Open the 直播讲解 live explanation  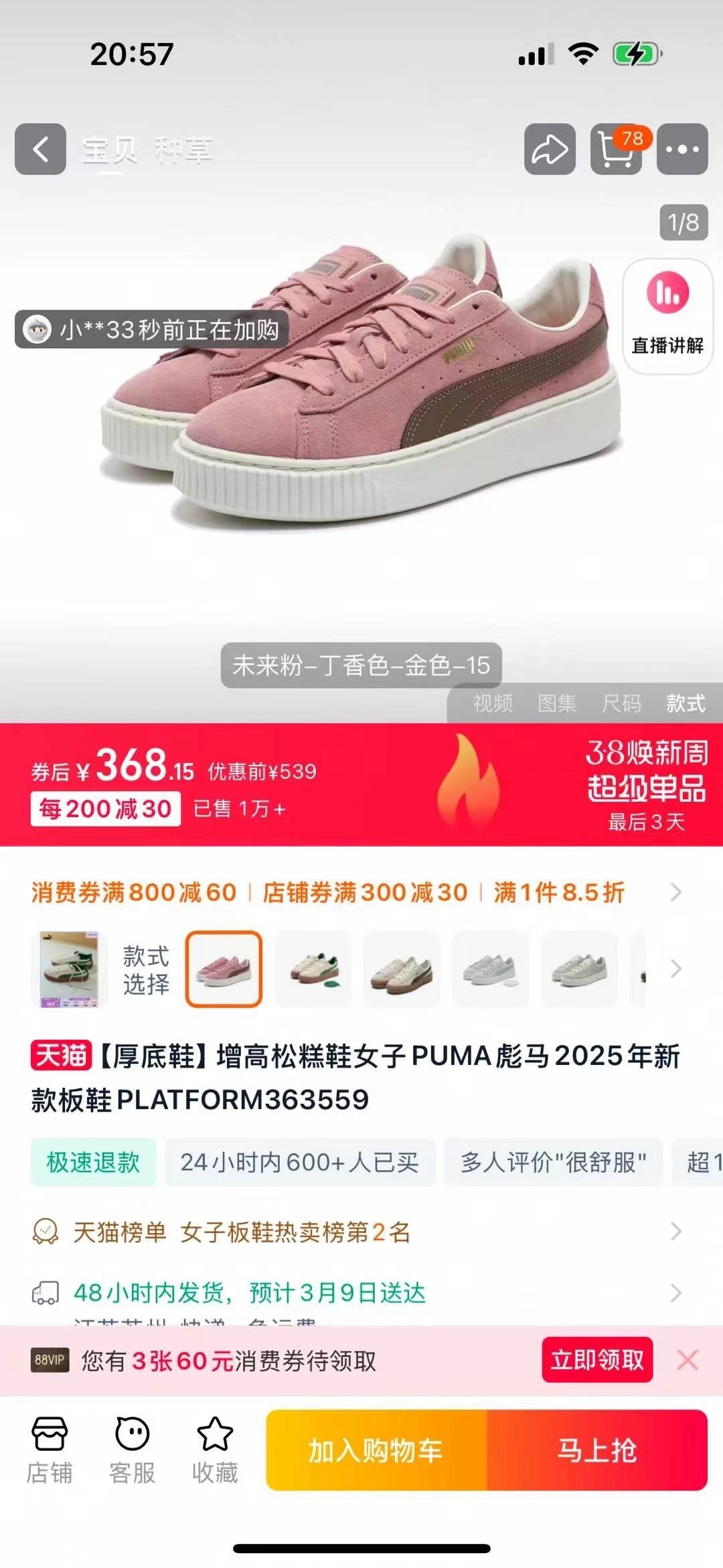pos(667,315)
